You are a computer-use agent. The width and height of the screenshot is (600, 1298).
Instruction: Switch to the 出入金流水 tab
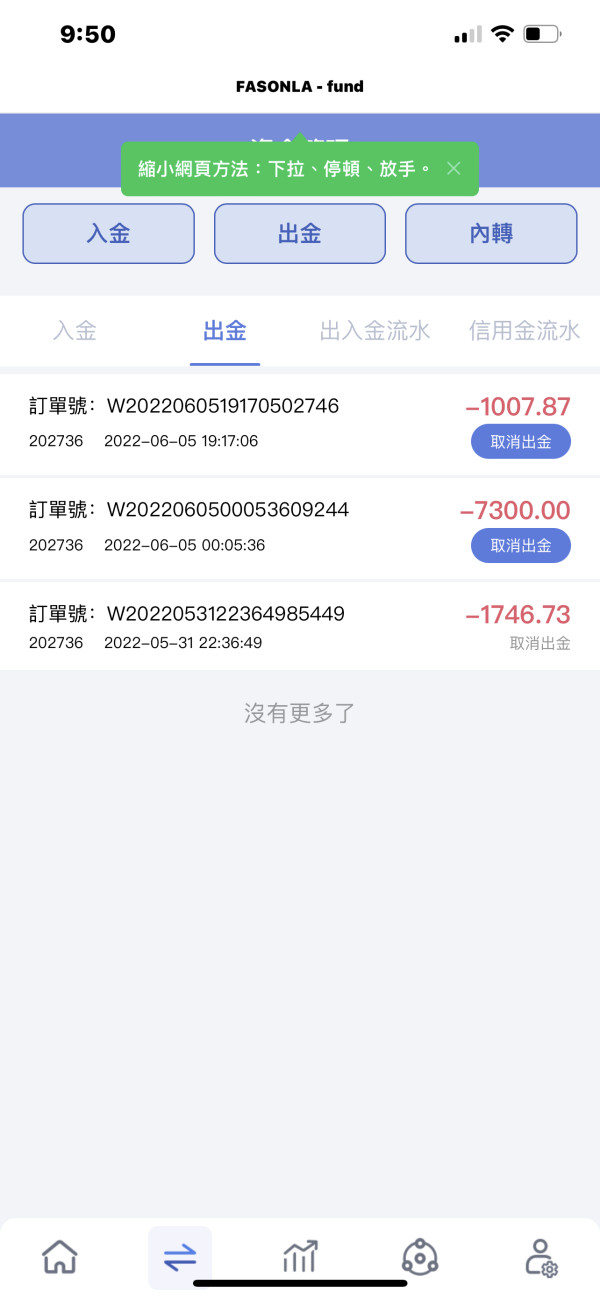click(375, 331)
